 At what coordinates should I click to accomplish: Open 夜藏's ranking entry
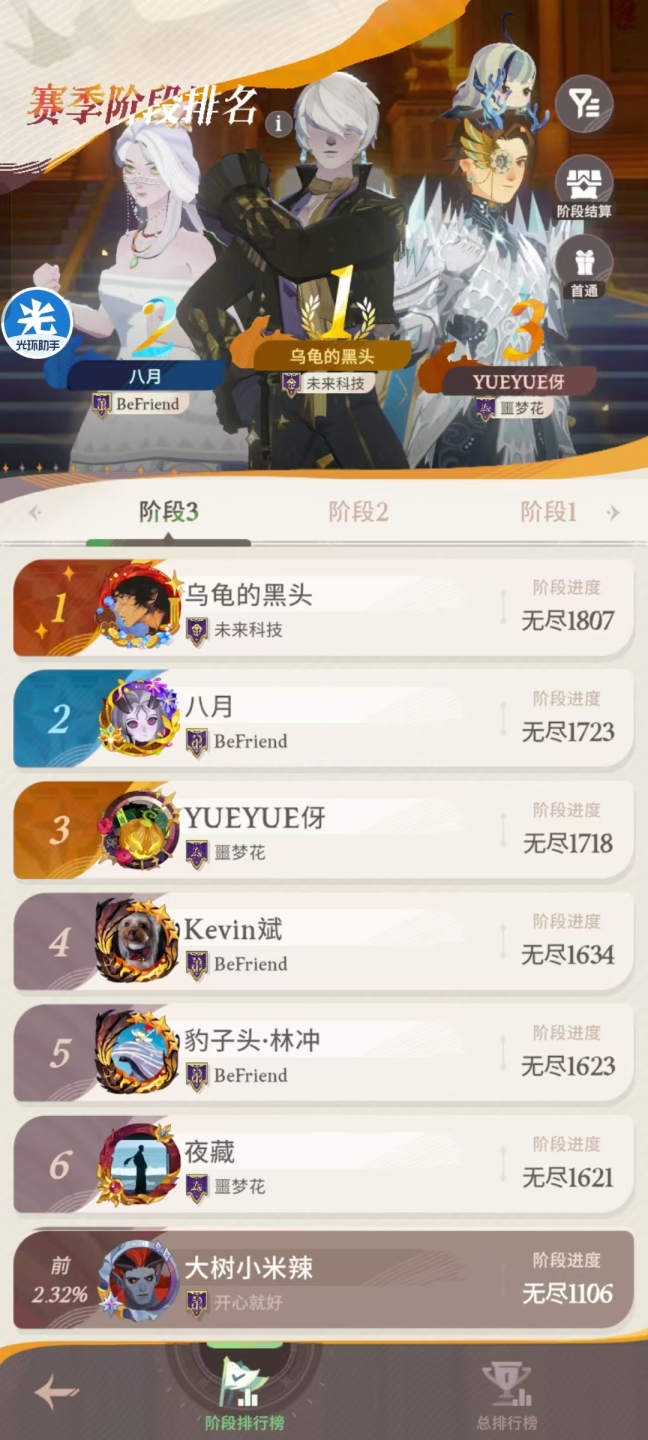point(324,1164)
